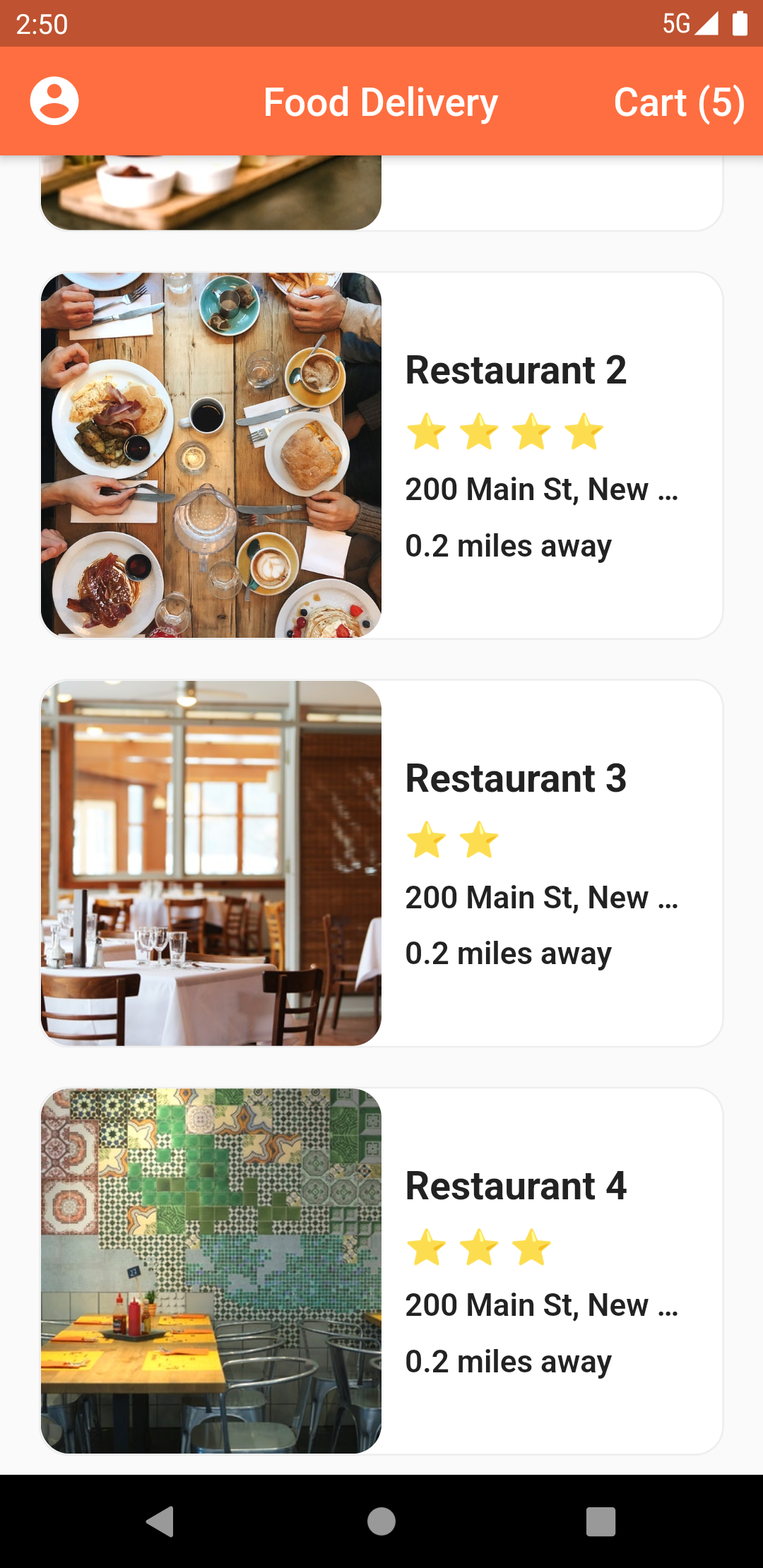Open the profile account icon

click(53, 101)
